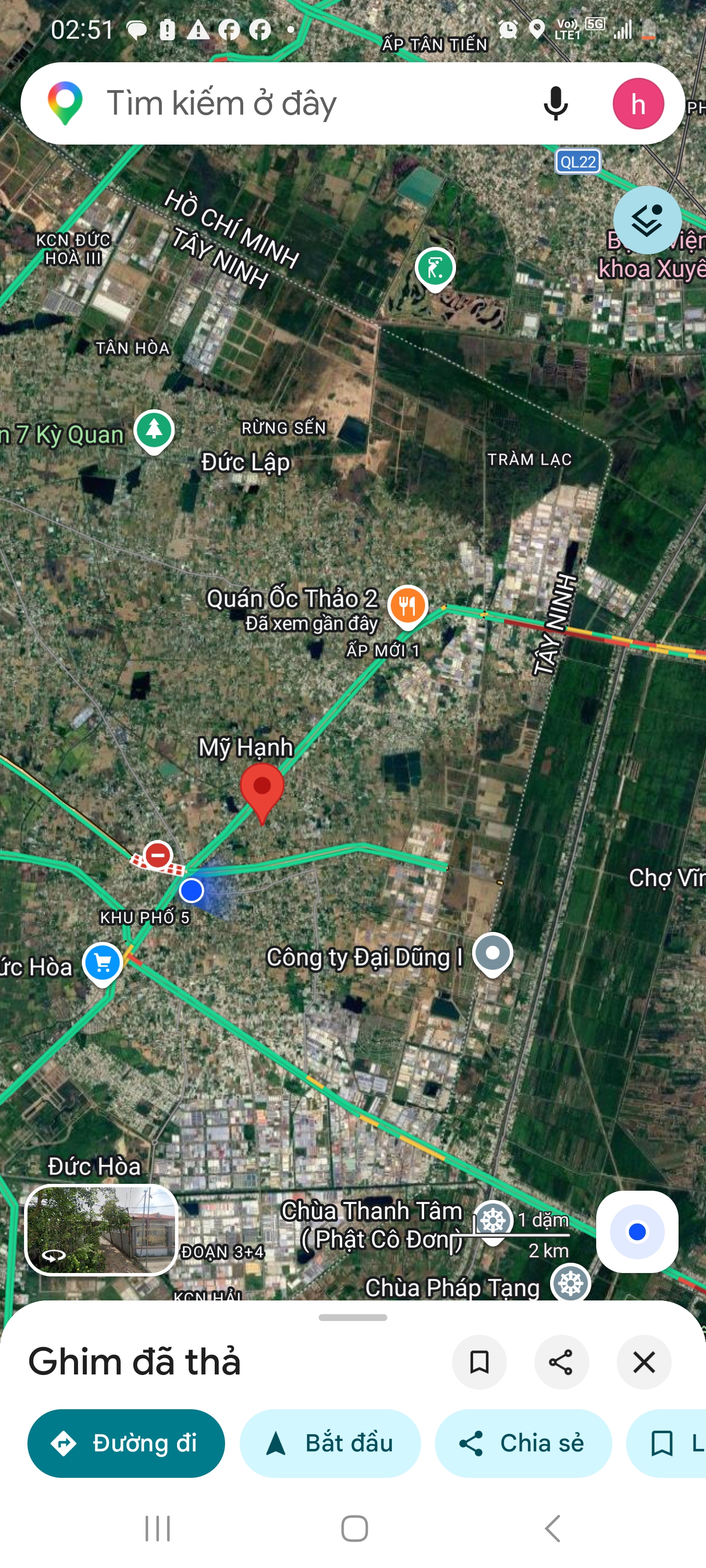Tap the Chia sẻ chip

523,1443
